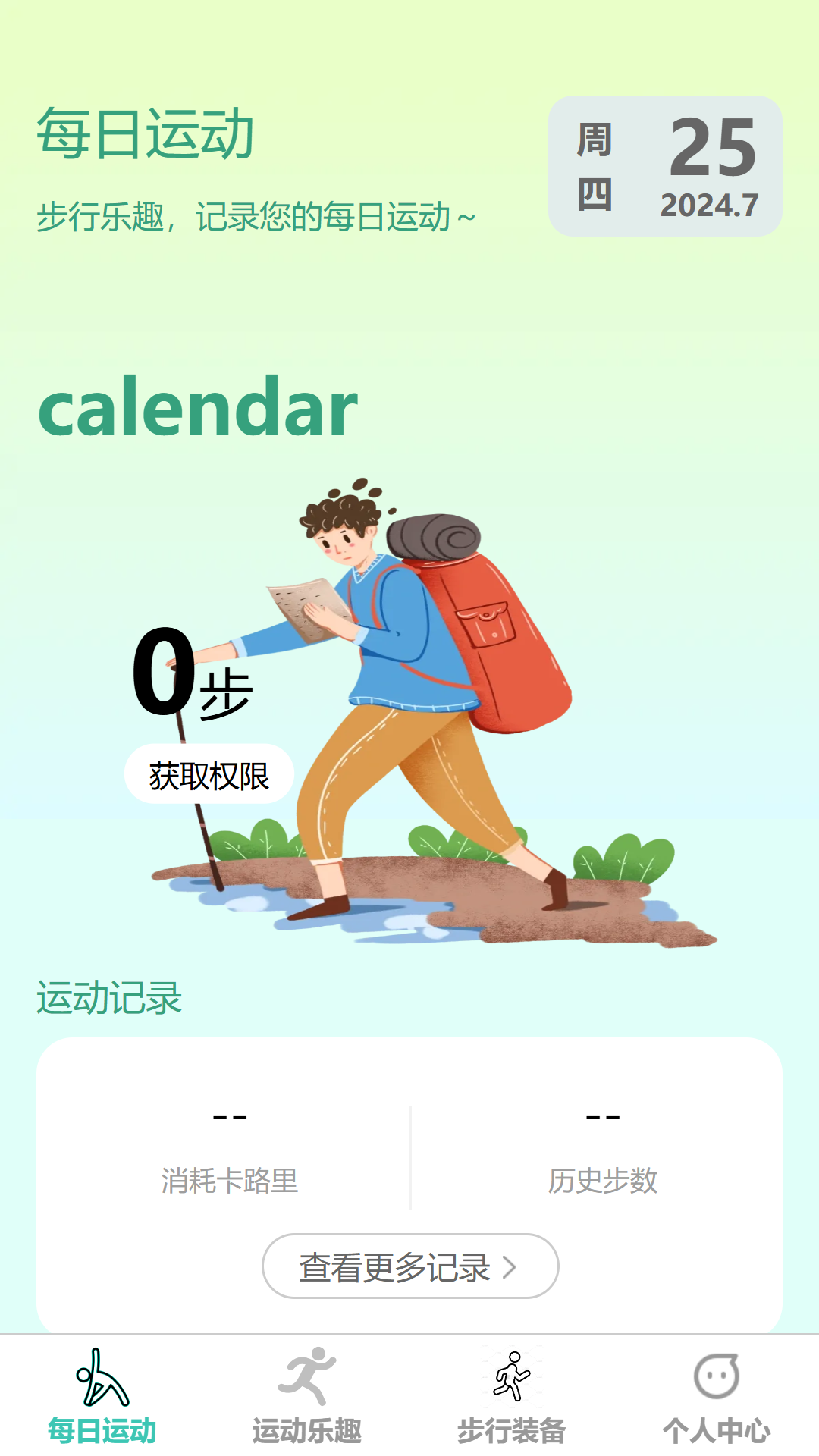819x1456 pixels.
Task: Open the 个人中心 tab
Action: 717,1396
